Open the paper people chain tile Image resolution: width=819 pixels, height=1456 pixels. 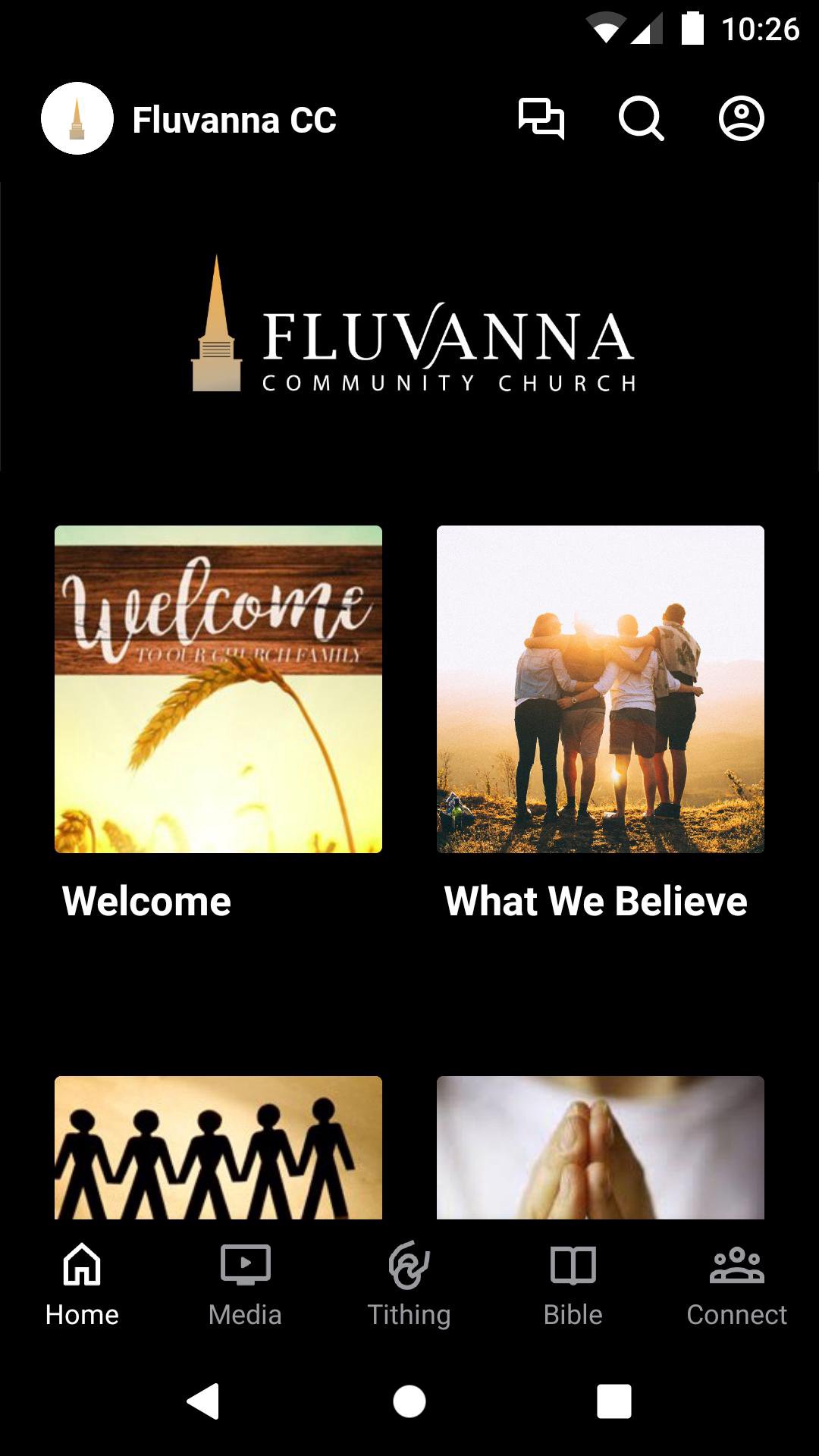(x=218, y=1147)
